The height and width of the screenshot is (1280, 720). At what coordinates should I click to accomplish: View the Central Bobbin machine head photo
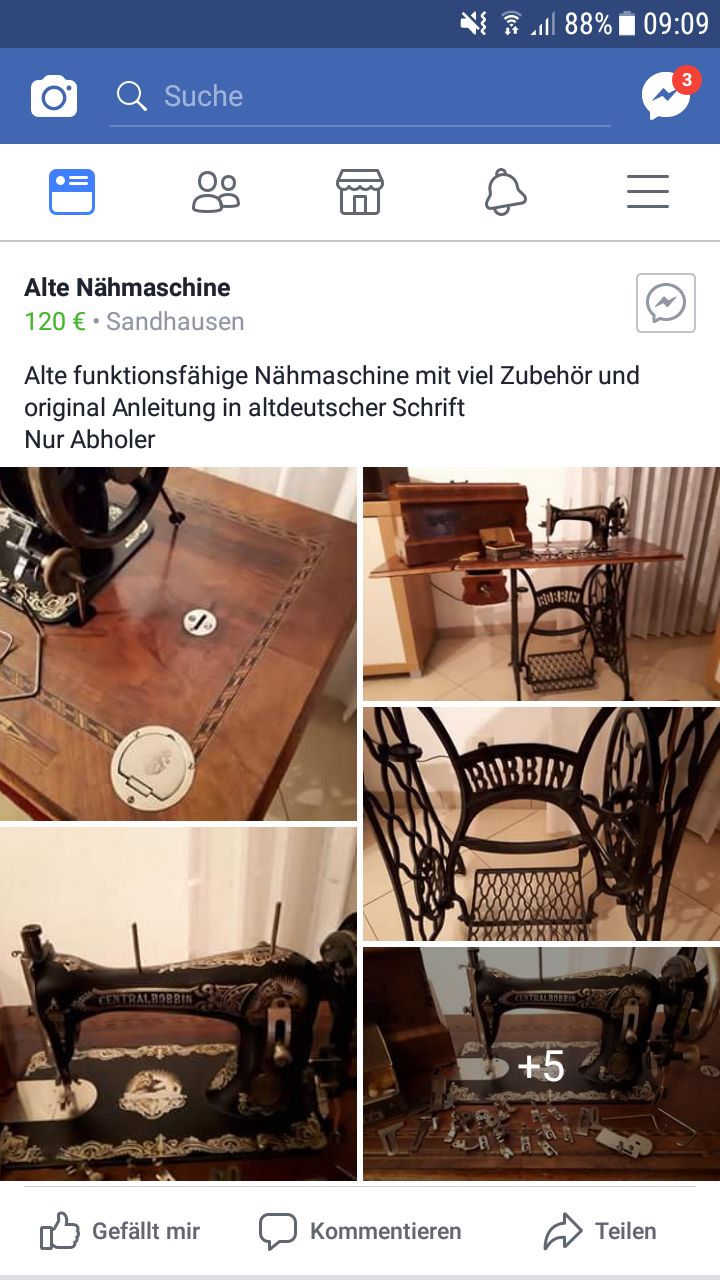[x=178, y=1003]
